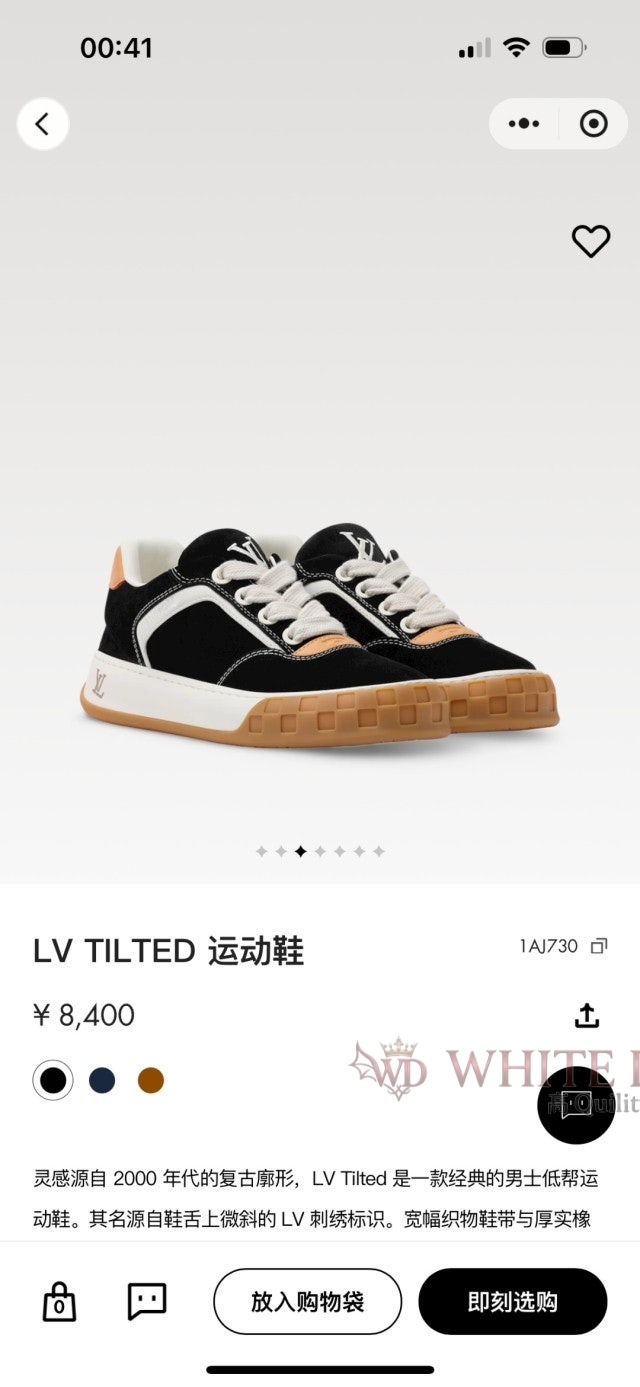
Task: Open the shopping bag
Action: coord(59,1301)
